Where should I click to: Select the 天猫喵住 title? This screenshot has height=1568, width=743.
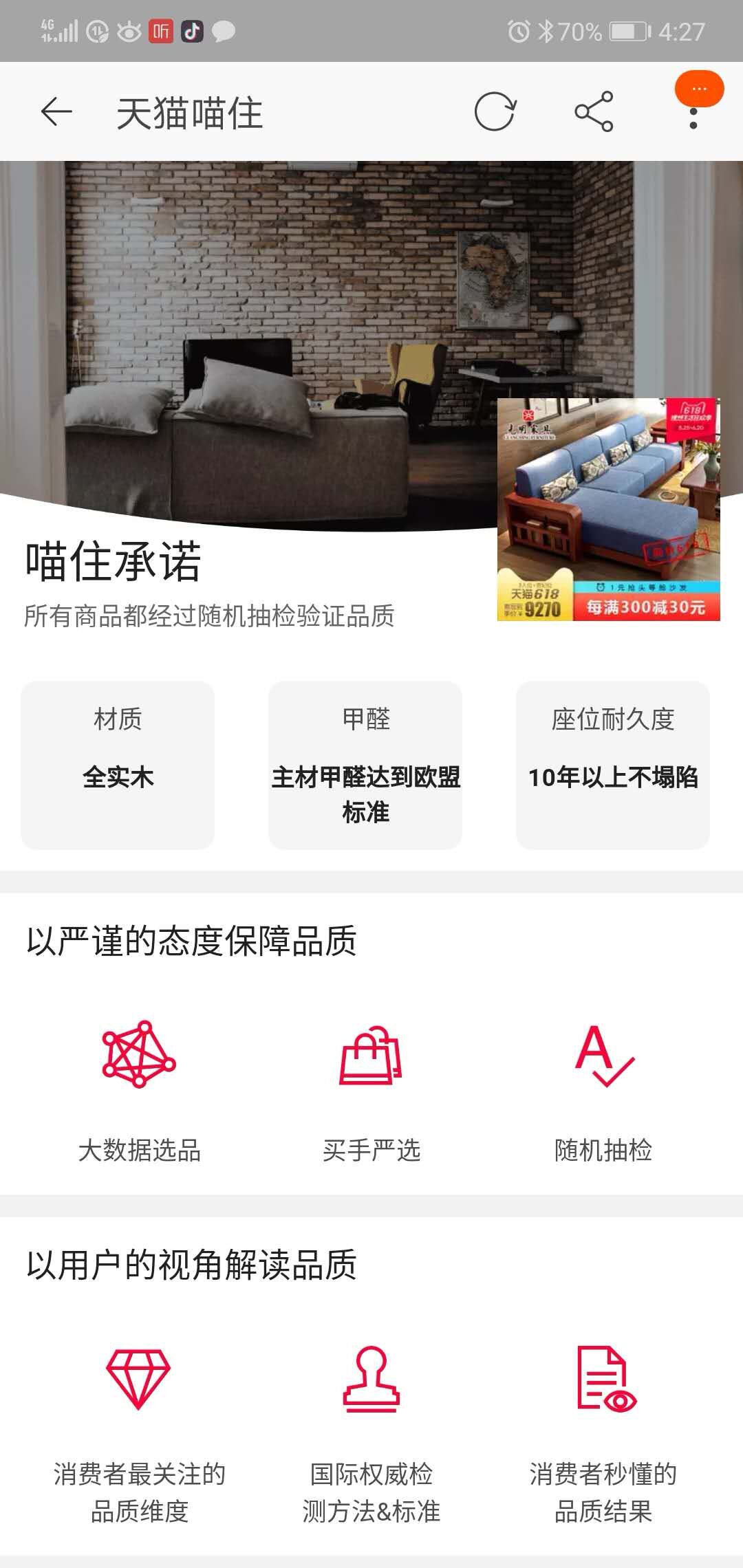189,112
